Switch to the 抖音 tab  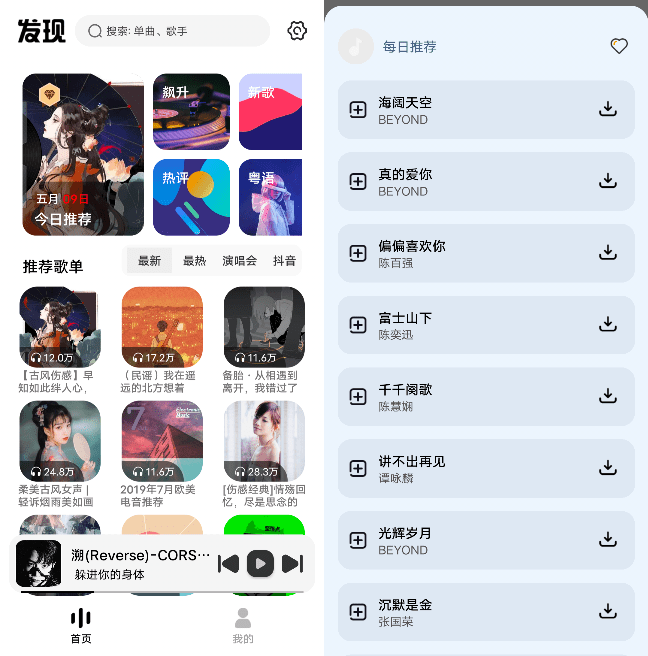(285, 261)
